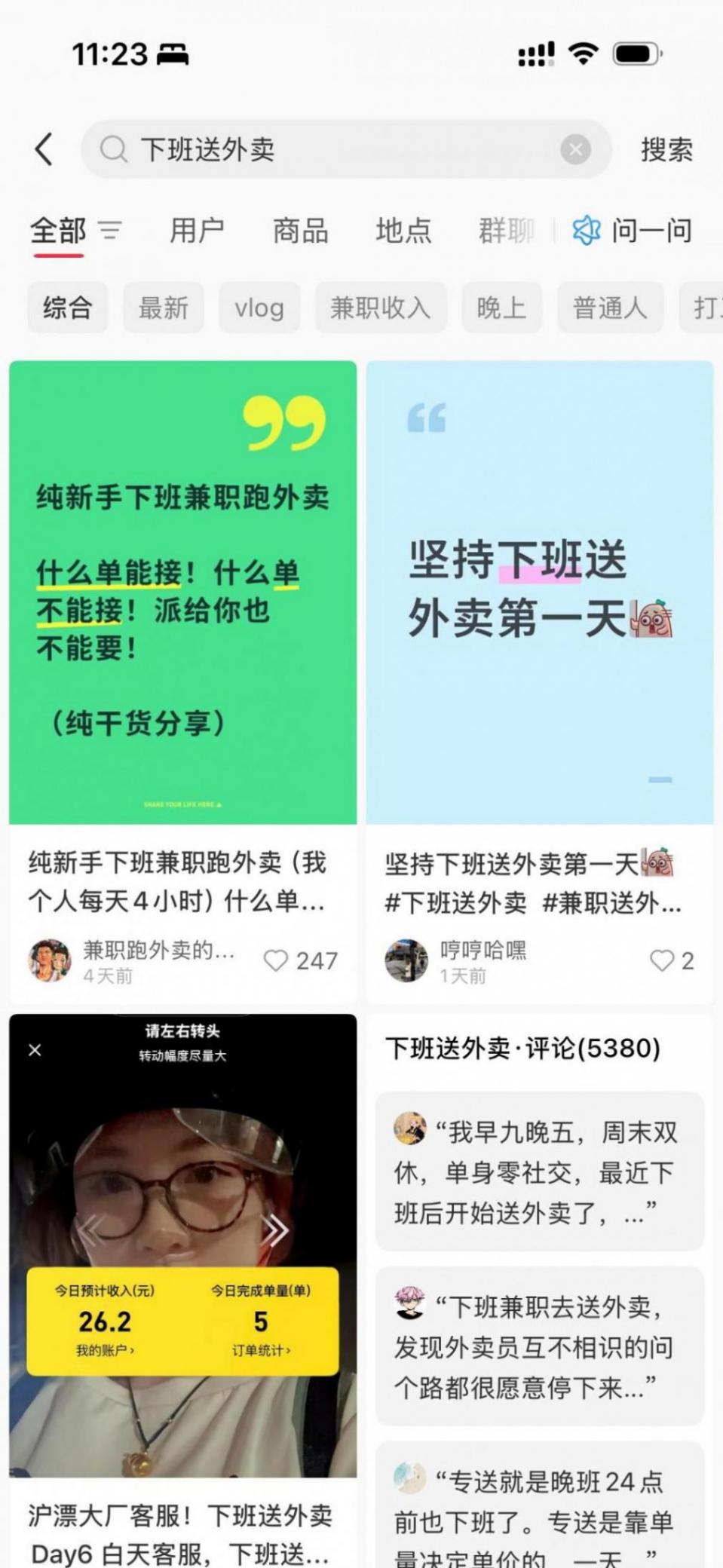Image resolution: width=723 pixels, height=1568 pixels.
Task: Select the 最新 sorting chip
Action: [x=163, y=308]
